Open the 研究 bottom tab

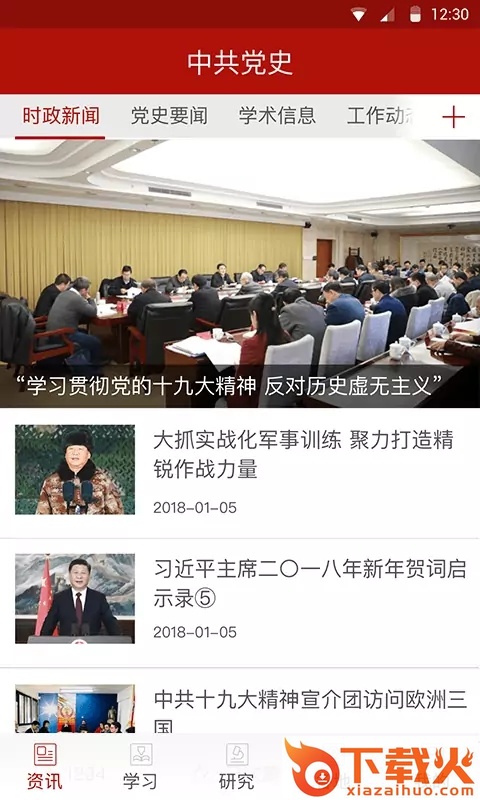tap(237, 767)
